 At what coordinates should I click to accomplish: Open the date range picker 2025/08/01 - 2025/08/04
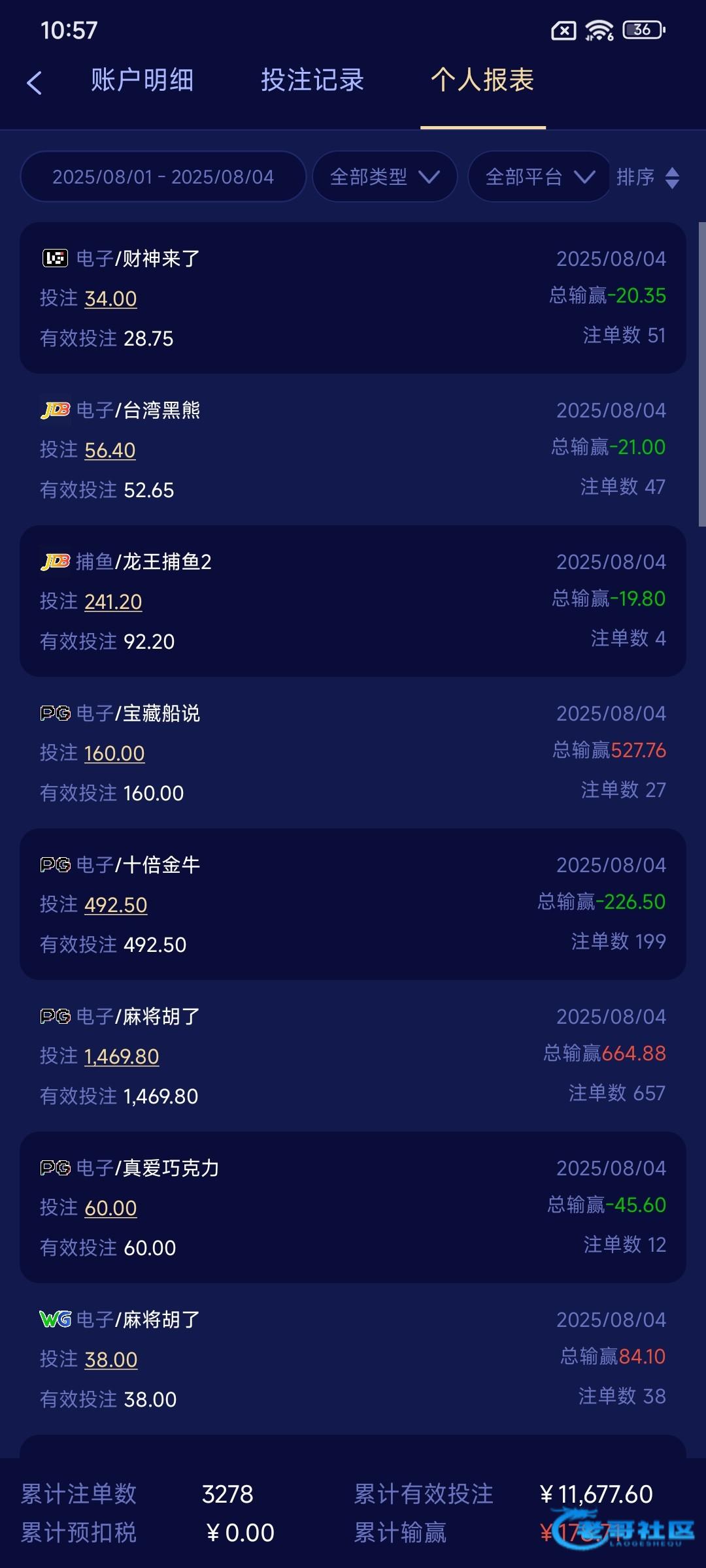pos(163,176)
